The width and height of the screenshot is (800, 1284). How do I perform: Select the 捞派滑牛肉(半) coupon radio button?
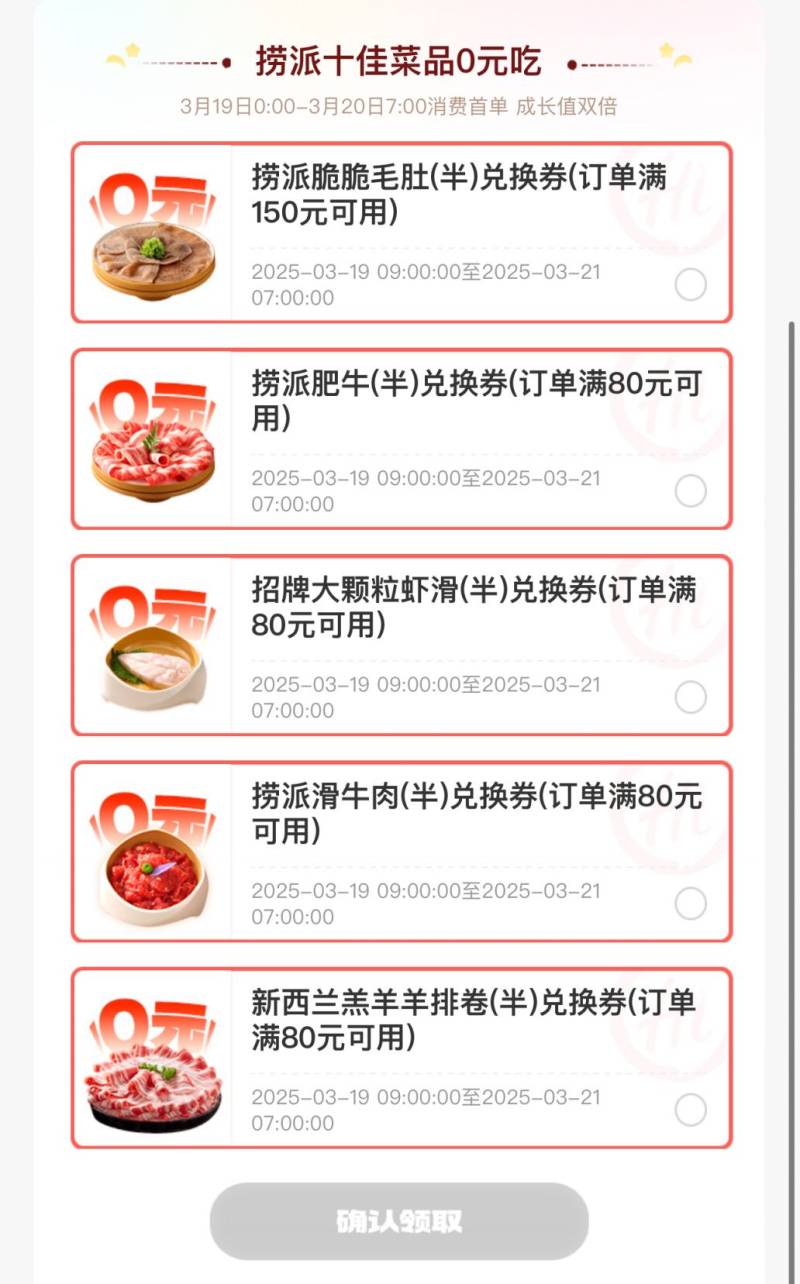pos(691,904)
